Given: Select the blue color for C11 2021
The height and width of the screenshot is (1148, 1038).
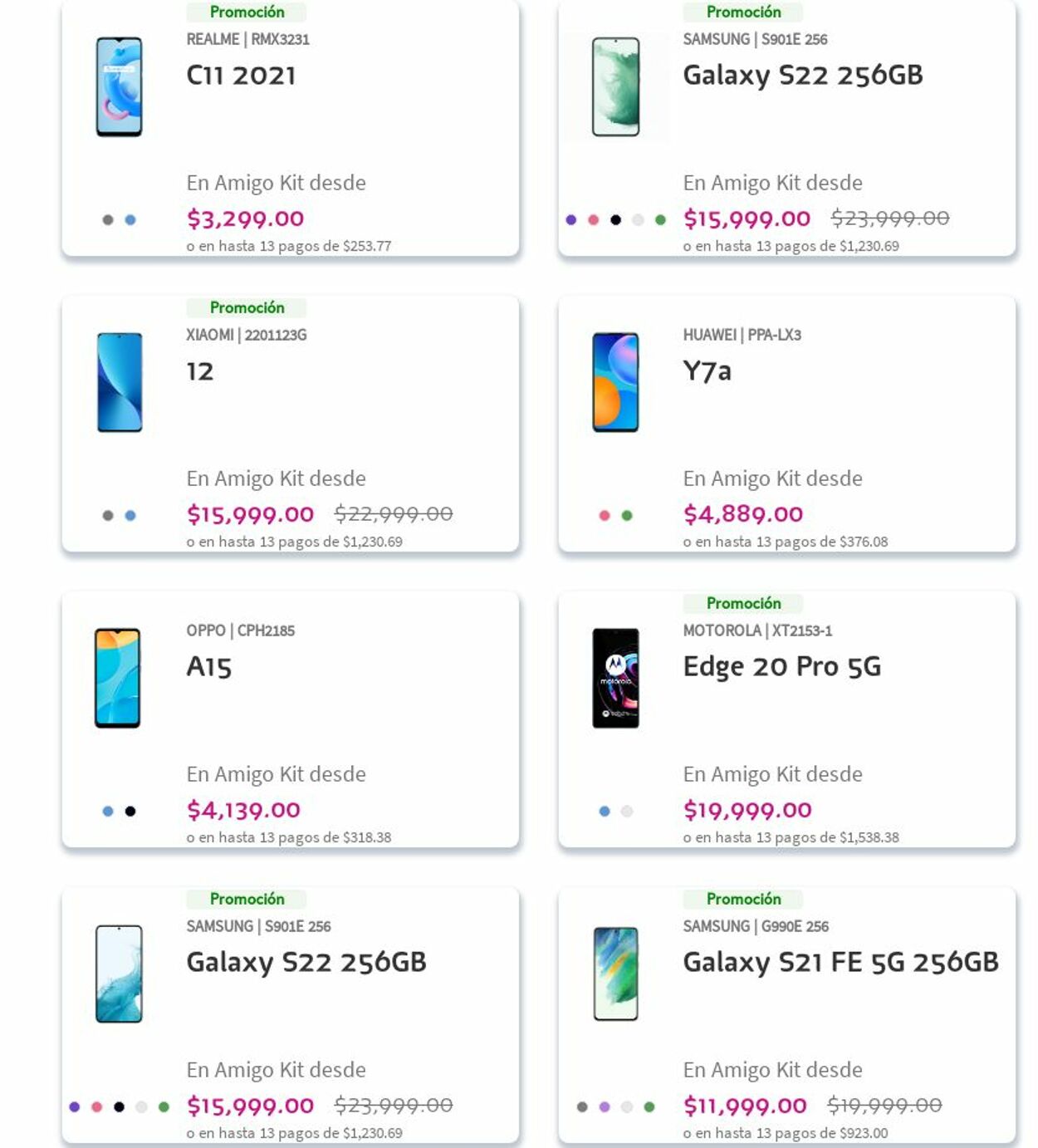Looking at the screenshot, I should click(130, 220).
